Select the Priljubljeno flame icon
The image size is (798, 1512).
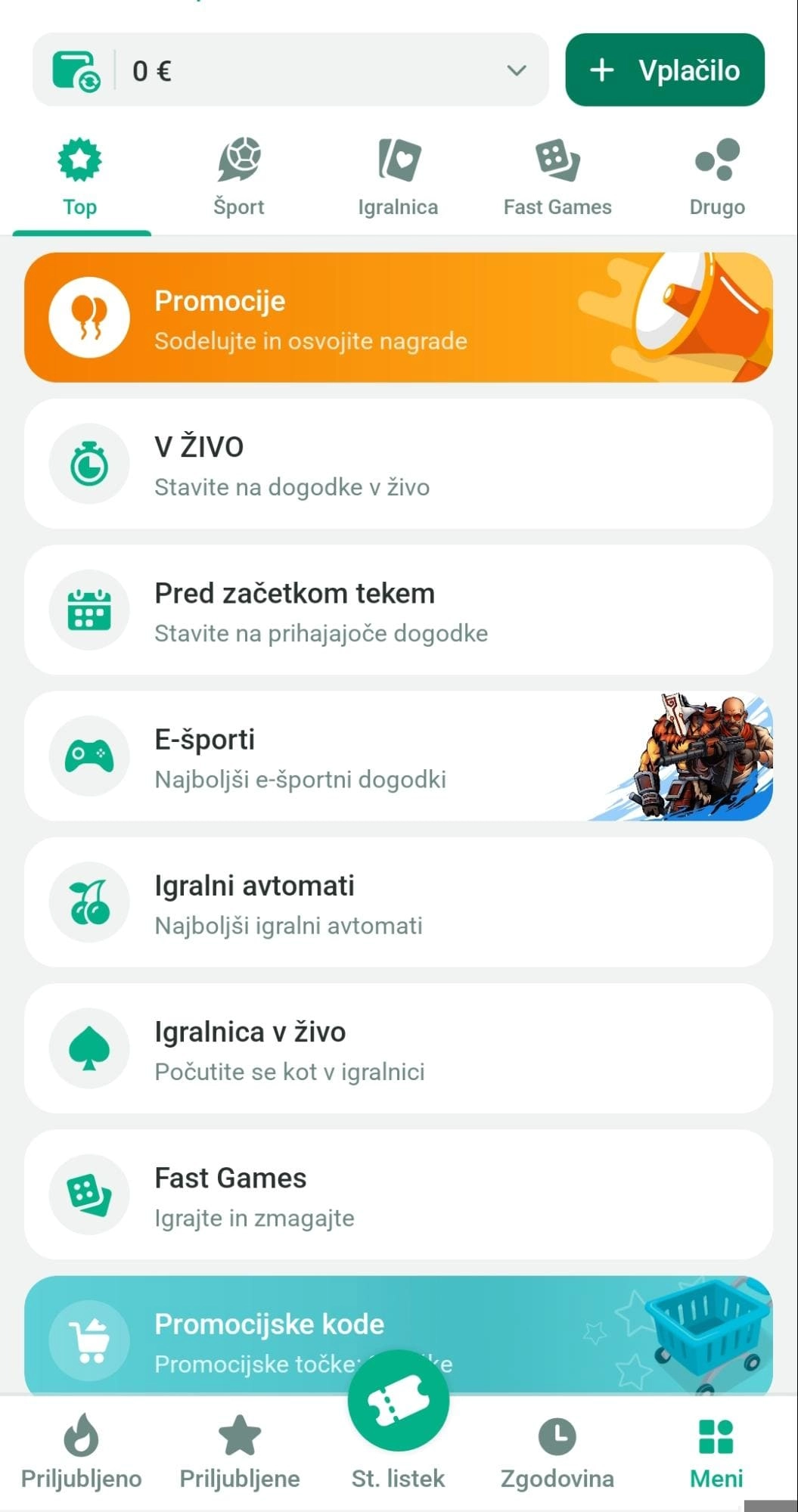click(x=79, y=1435)
